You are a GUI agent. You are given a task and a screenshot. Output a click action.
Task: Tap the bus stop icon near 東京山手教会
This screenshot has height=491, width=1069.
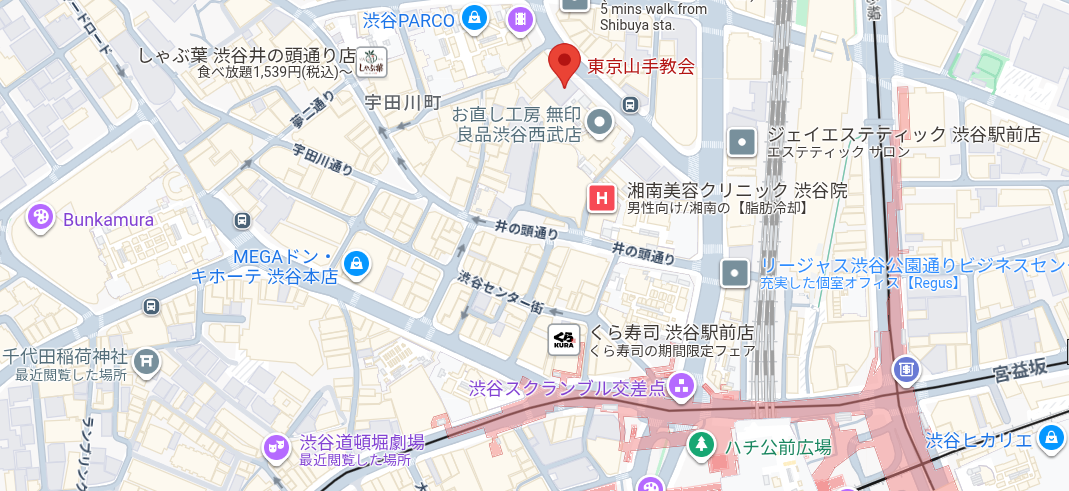click(630, 104)
